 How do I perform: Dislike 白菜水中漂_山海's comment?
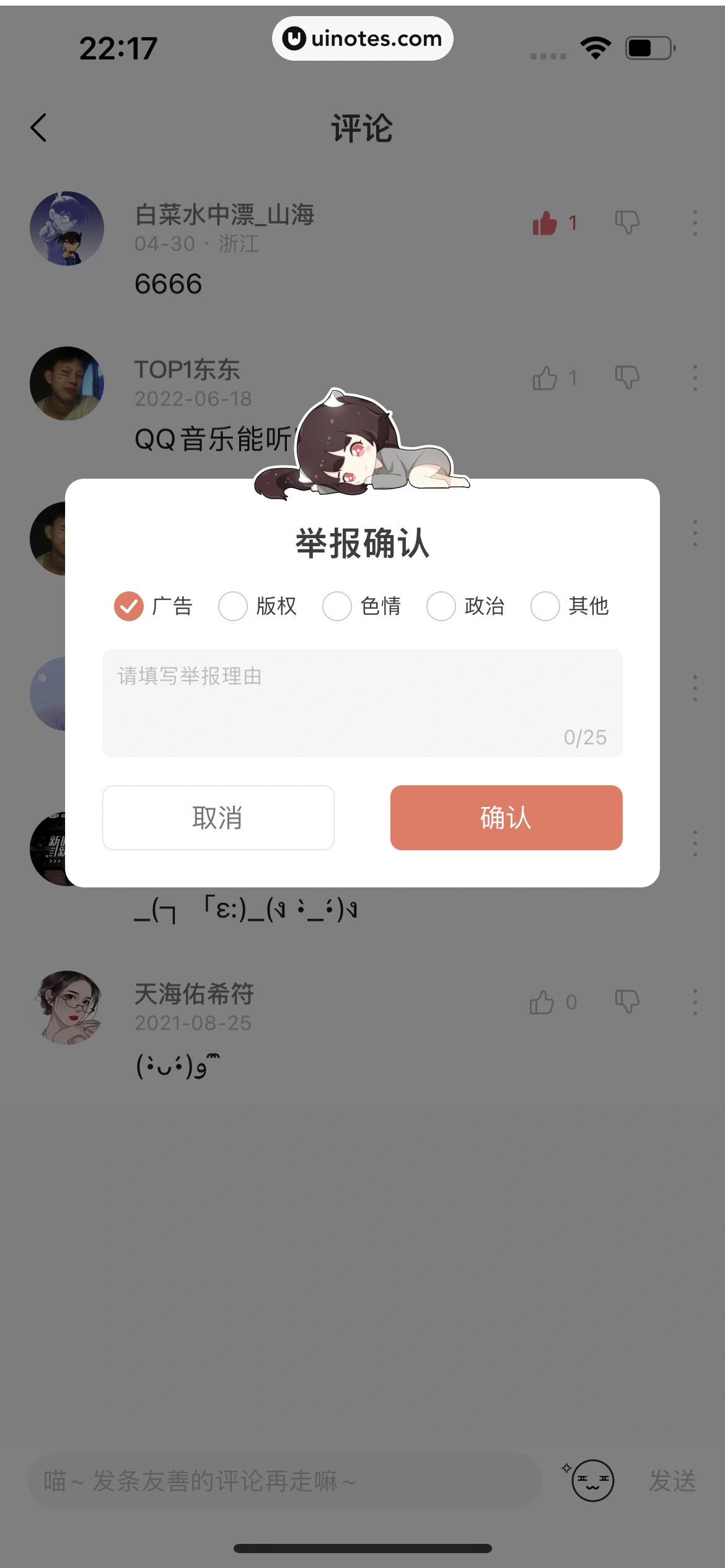click(x=626, y=222)
